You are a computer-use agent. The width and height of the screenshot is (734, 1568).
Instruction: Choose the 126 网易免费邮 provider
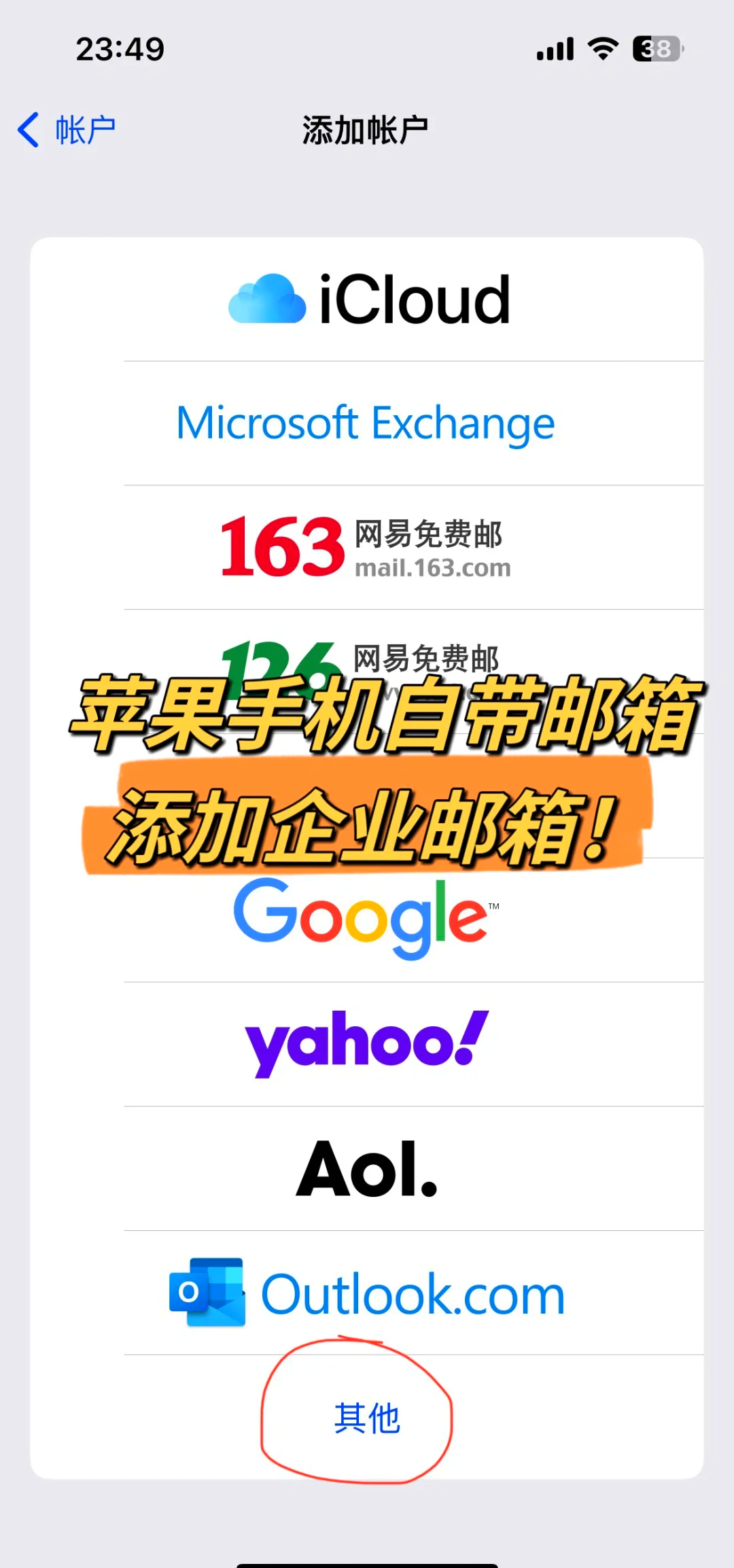pos(367,663)
